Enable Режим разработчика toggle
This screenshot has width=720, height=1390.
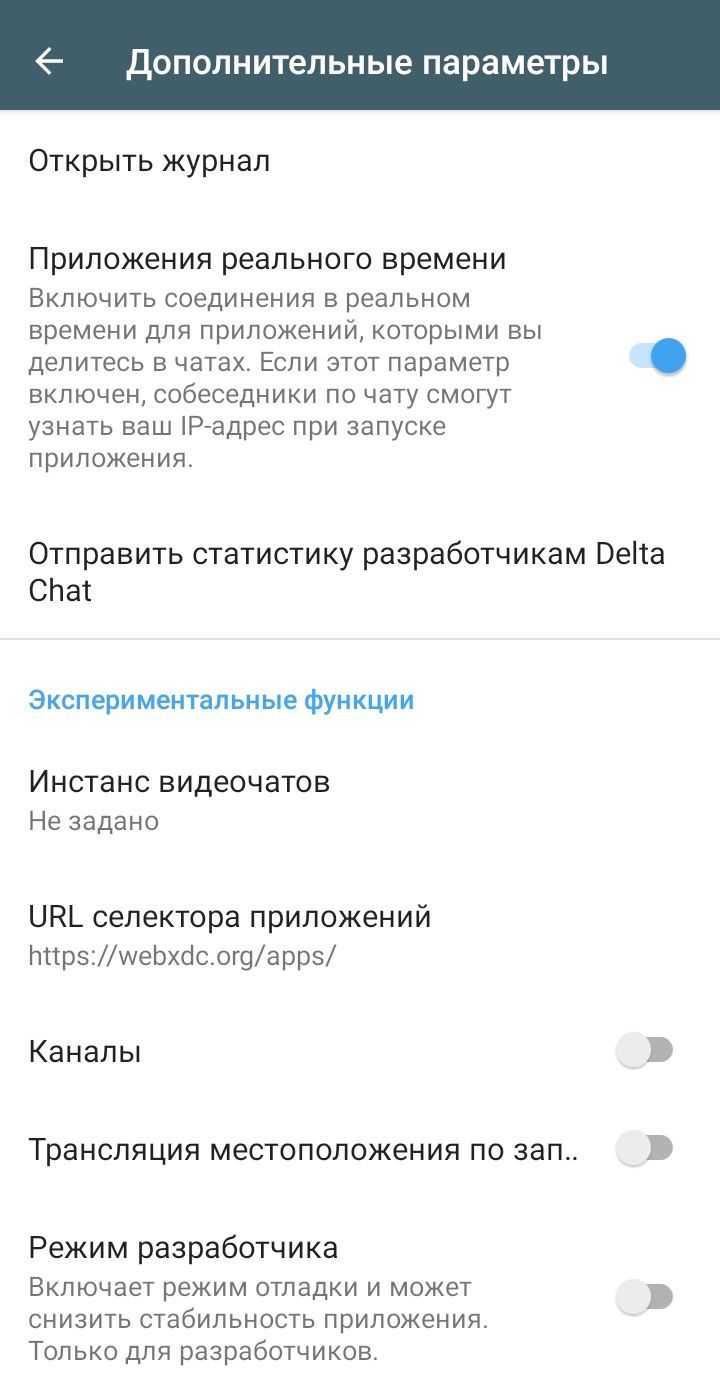[x=644, y=1297]
